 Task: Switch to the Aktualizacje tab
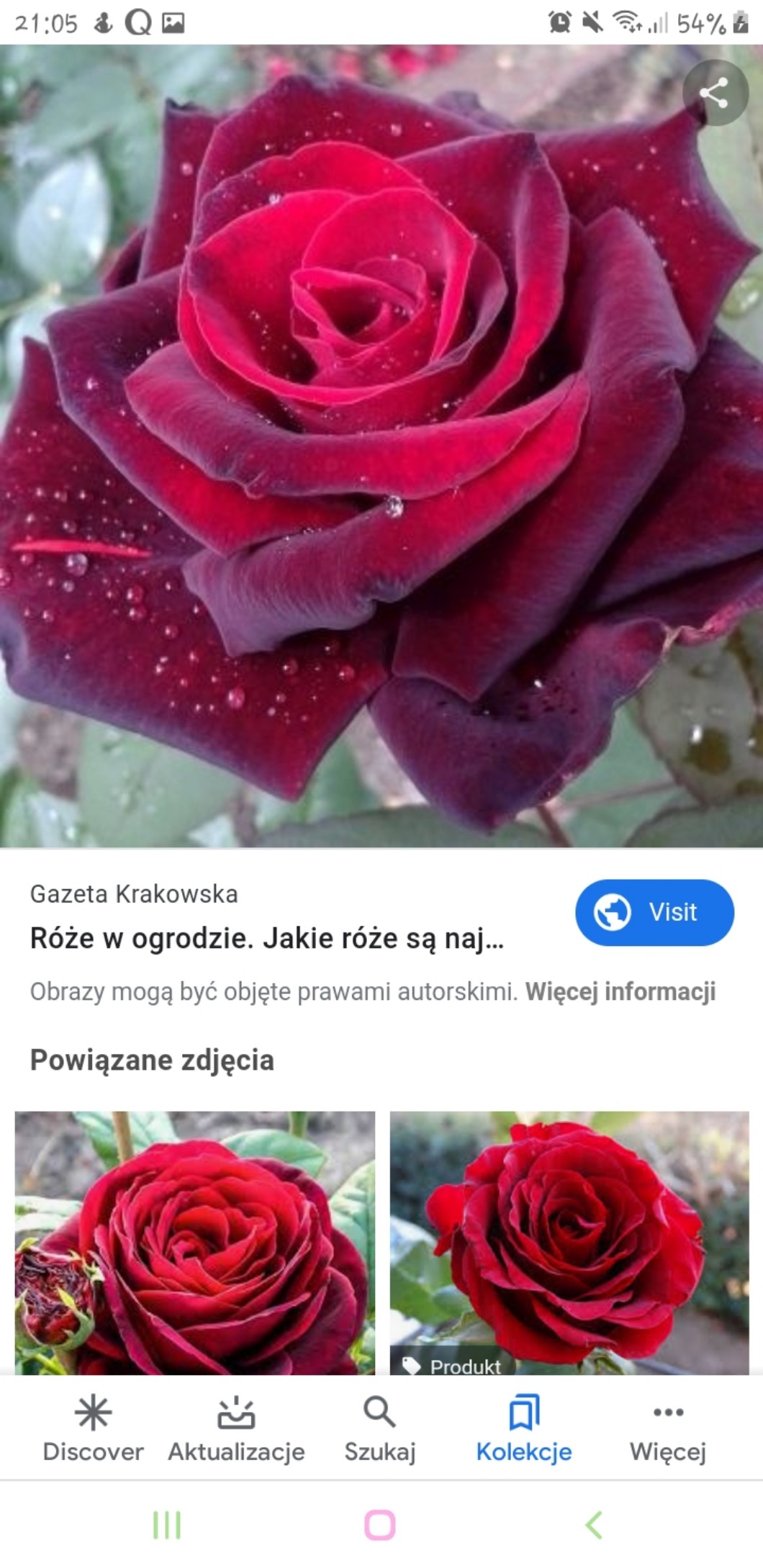[x=236, y=1429]
